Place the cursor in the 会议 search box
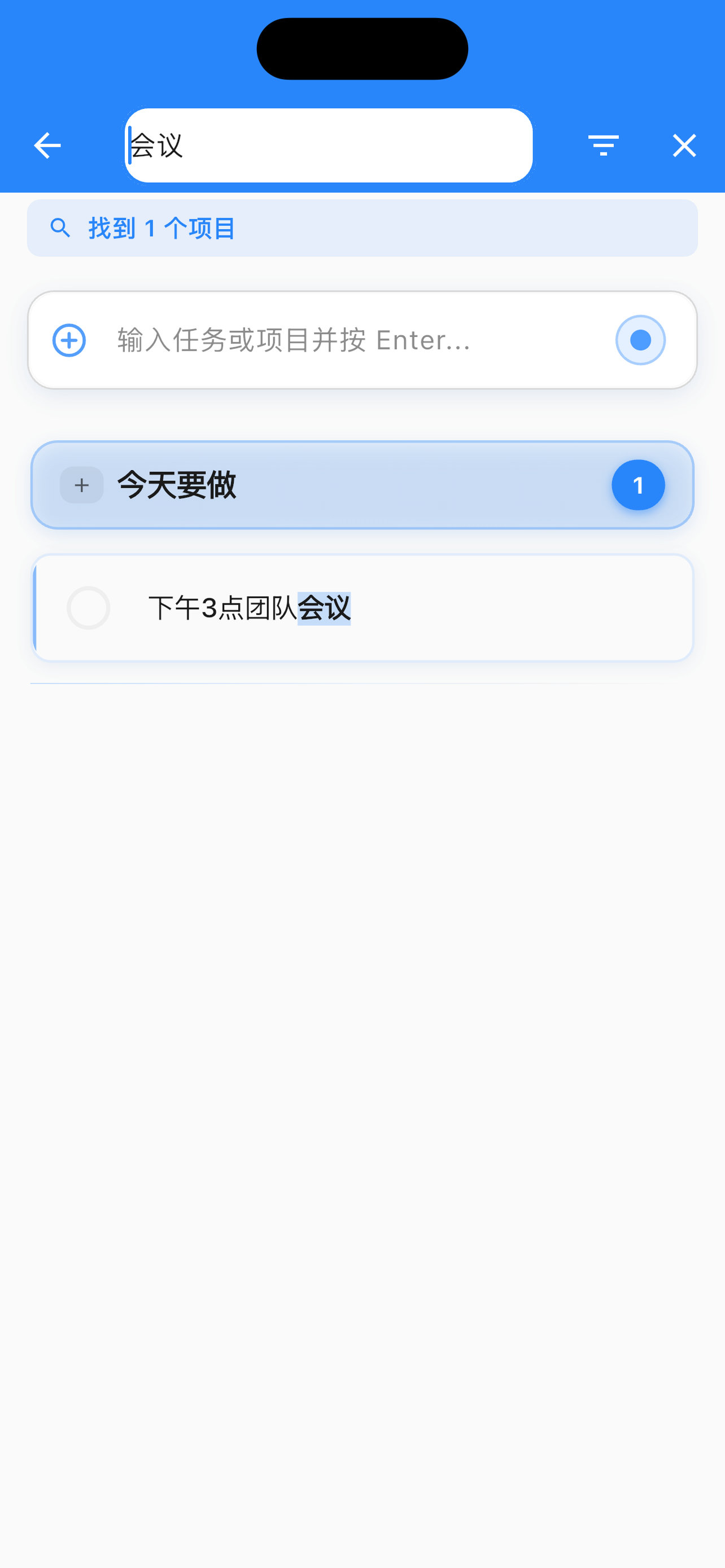725x1568 pixels. 327,145
